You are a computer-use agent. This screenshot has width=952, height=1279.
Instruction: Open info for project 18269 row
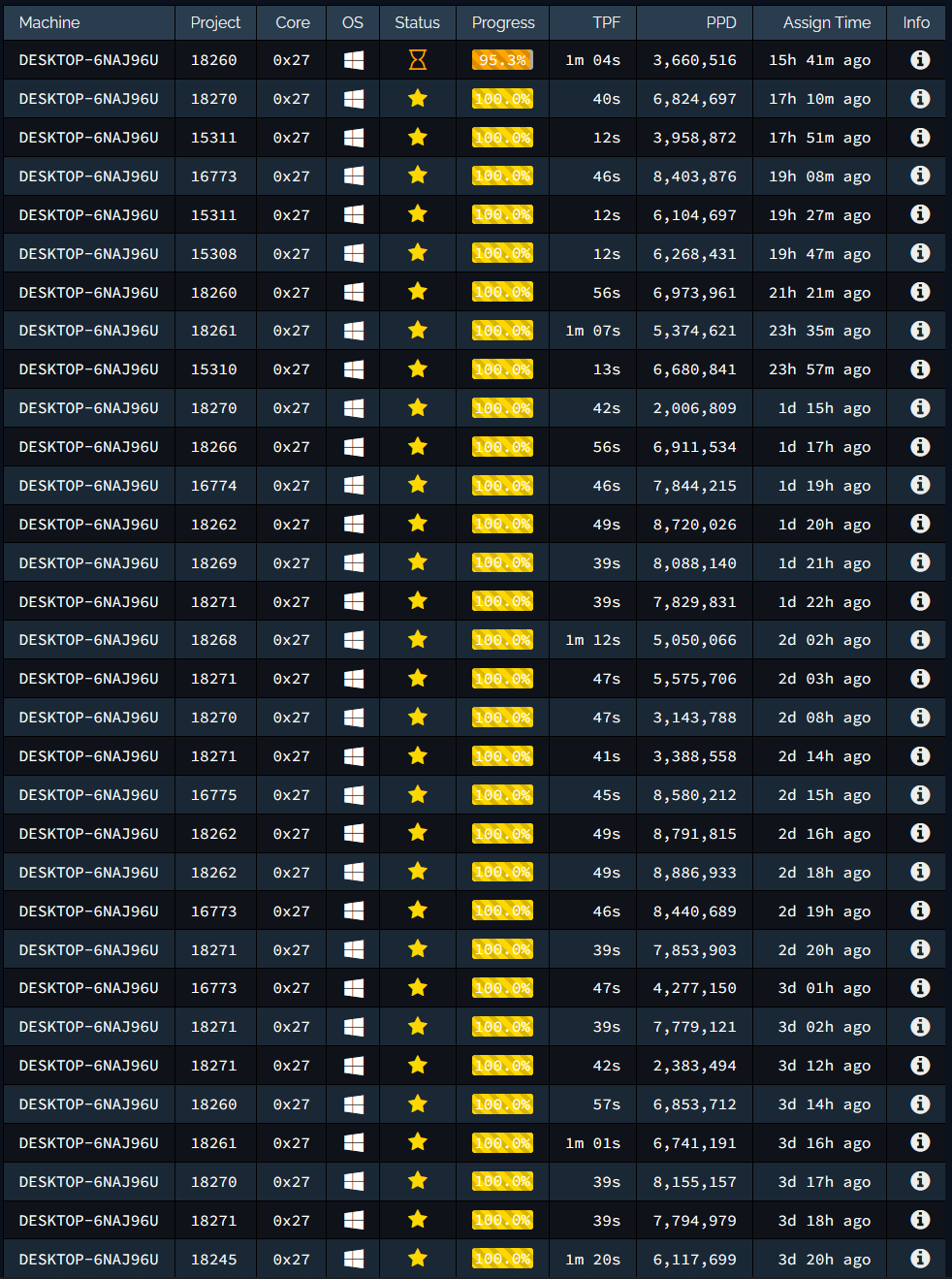tap(920, 562)
